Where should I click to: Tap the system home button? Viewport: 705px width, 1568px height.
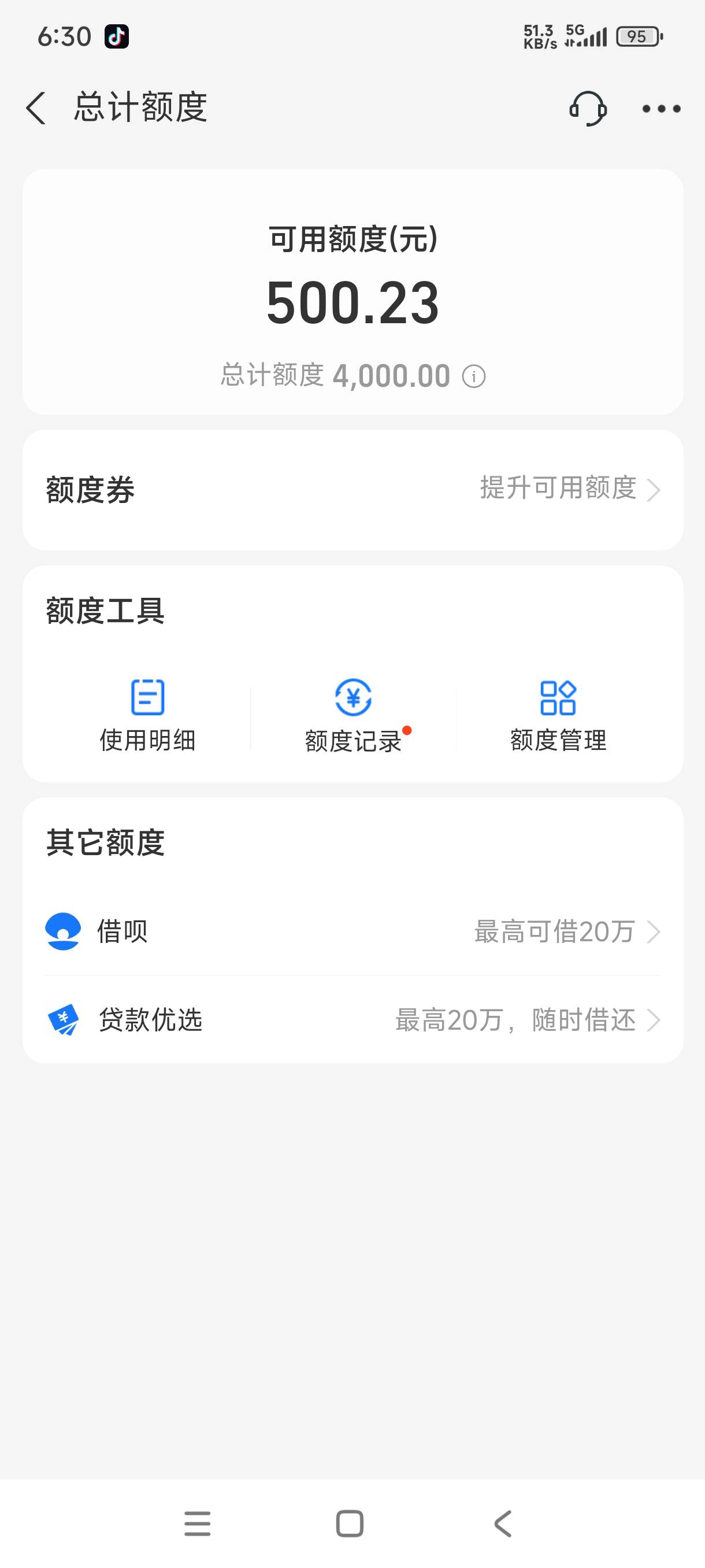350,1523
